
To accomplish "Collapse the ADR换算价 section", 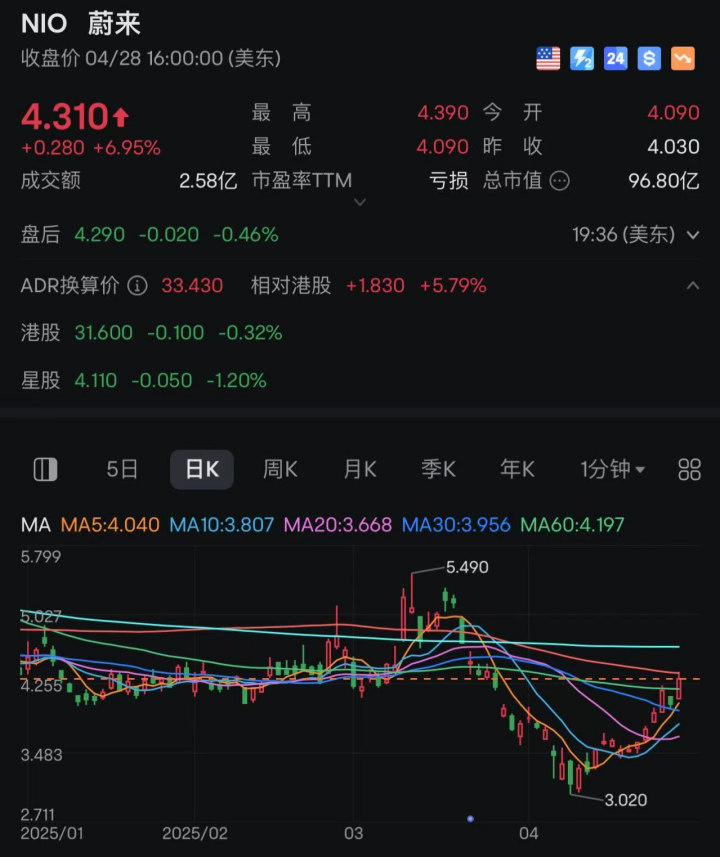I will (692, 286).
